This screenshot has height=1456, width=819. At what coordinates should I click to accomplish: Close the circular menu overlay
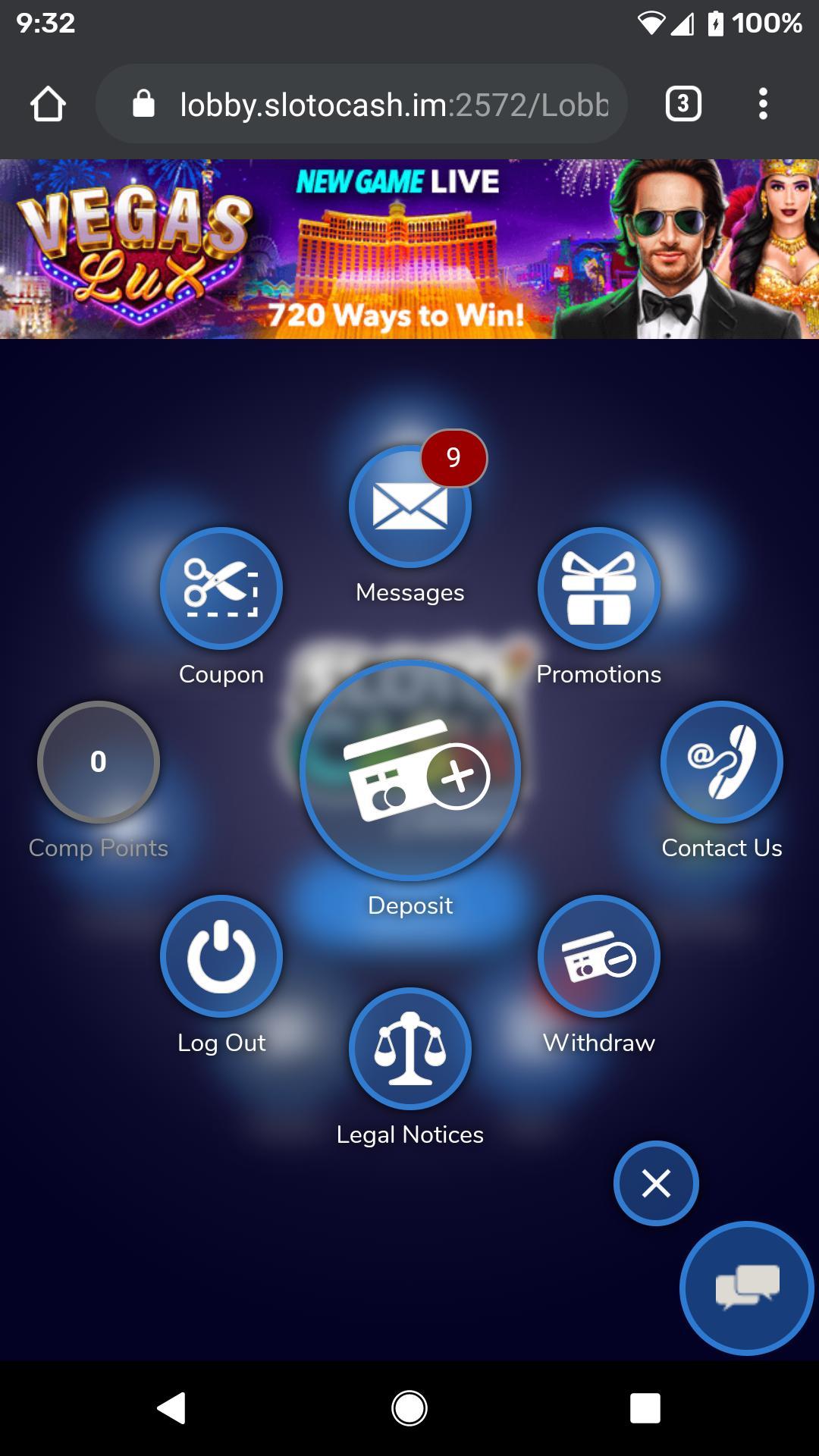pos(656,1183)
